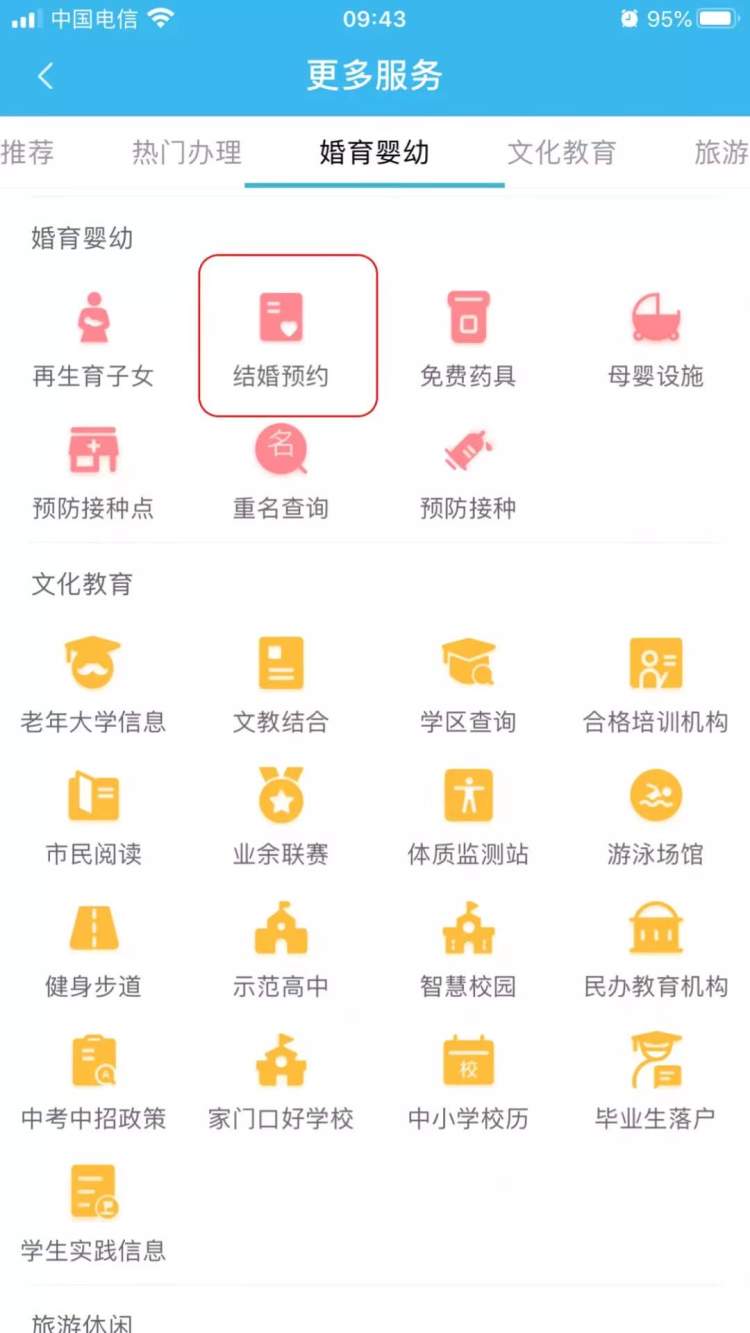750x1333 pixels.
Task: View 学生实践信息
Action: [93, 1210]
